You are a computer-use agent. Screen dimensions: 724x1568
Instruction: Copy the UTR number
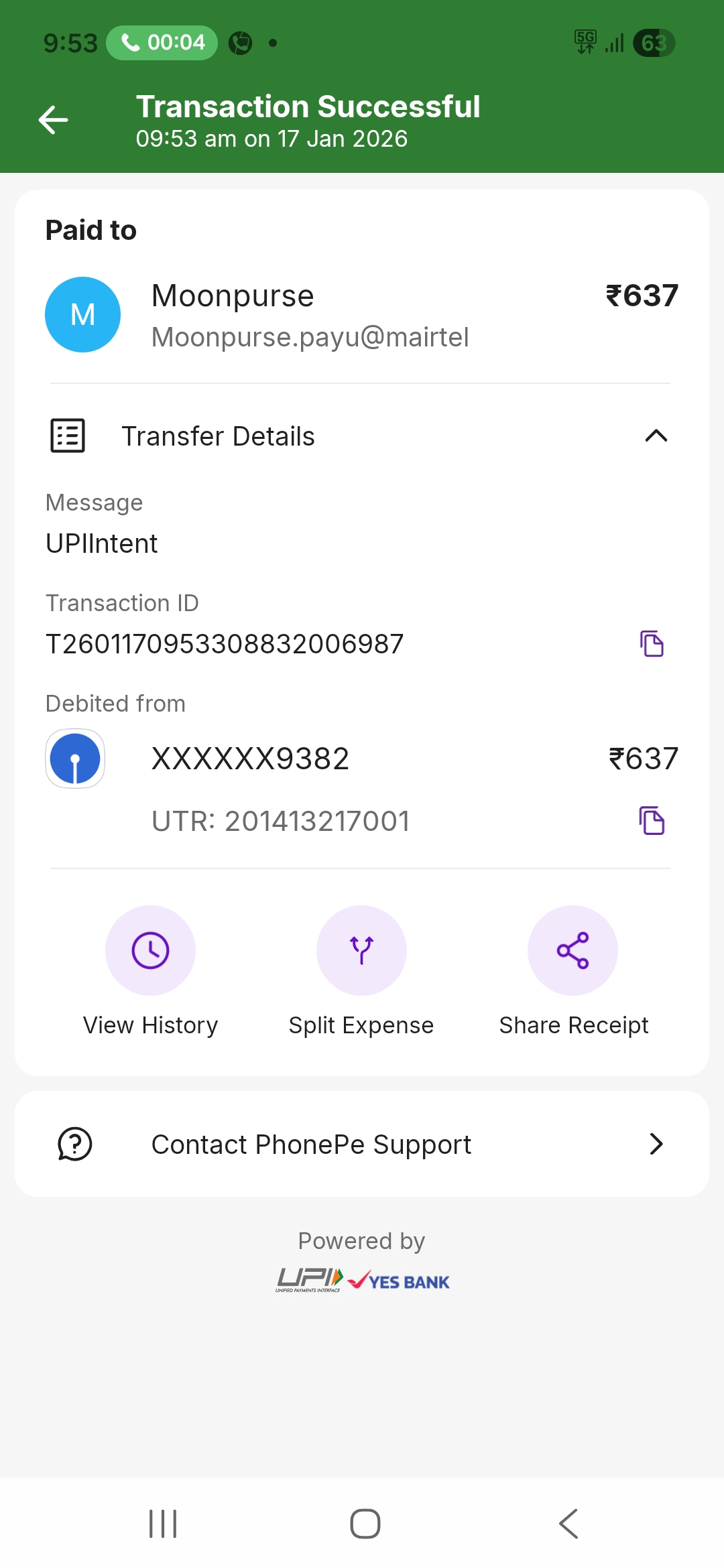click(x=652, y=821)
